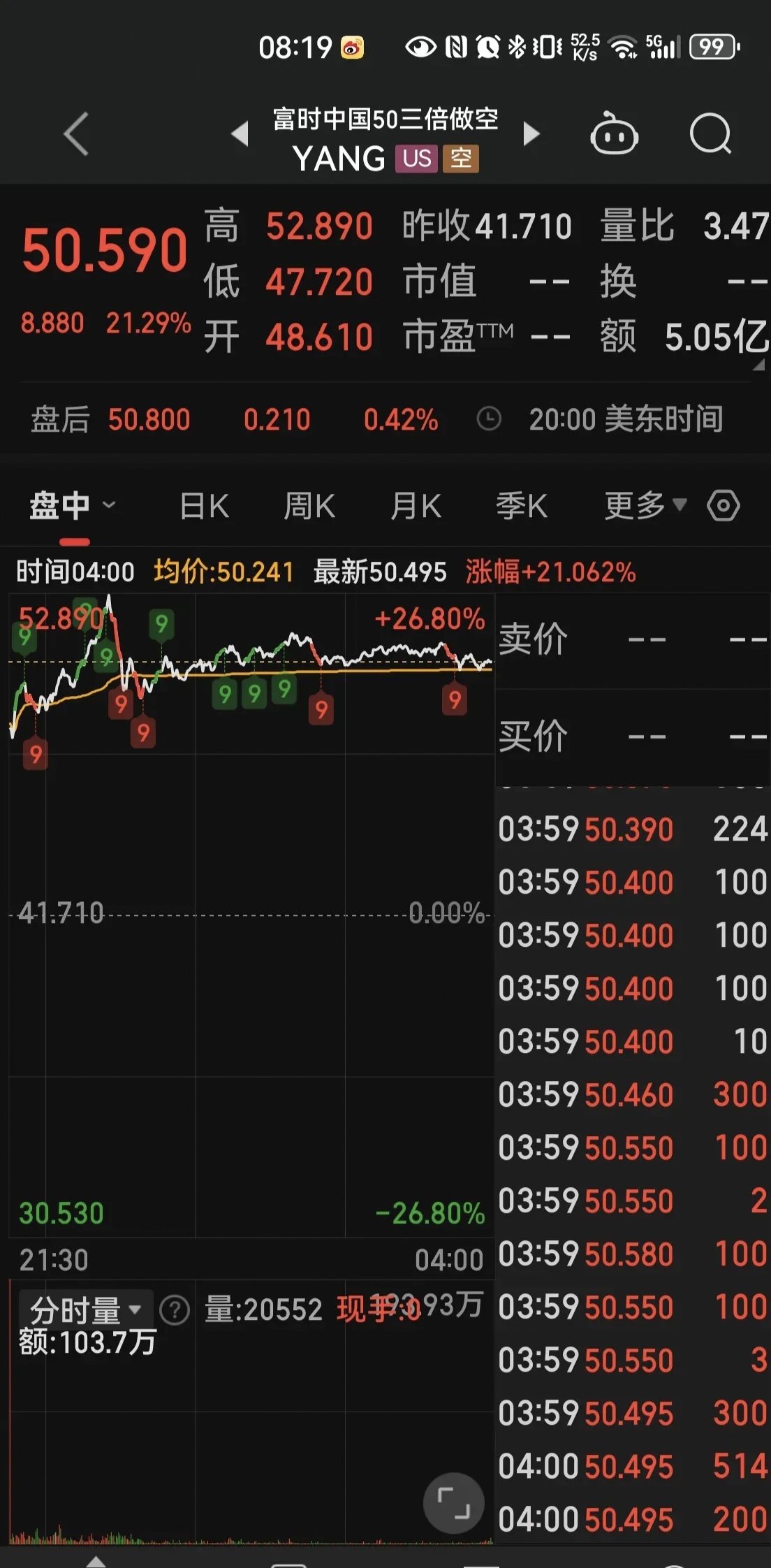The image size is (771, 1568).
Task: Expand more quote details via corner arrow
Action: coord(758,365)
